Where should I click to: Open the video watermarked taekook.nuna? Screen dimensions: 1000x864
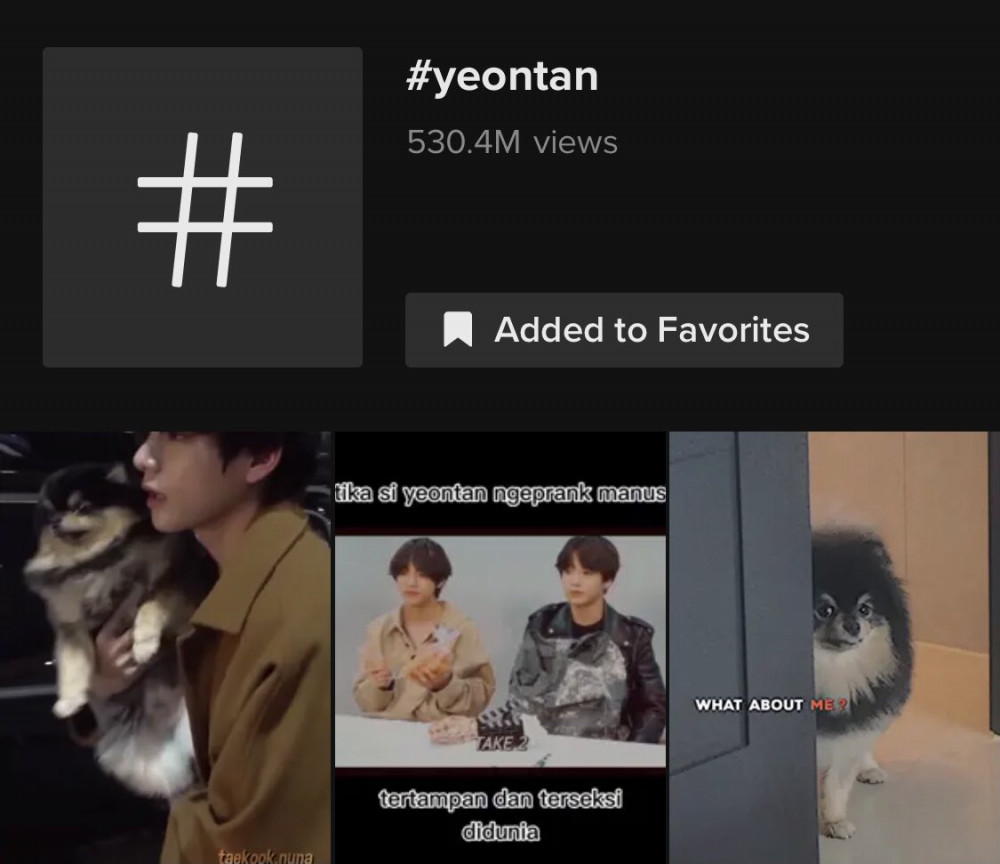pyautogui.click(x=165, y=648)
